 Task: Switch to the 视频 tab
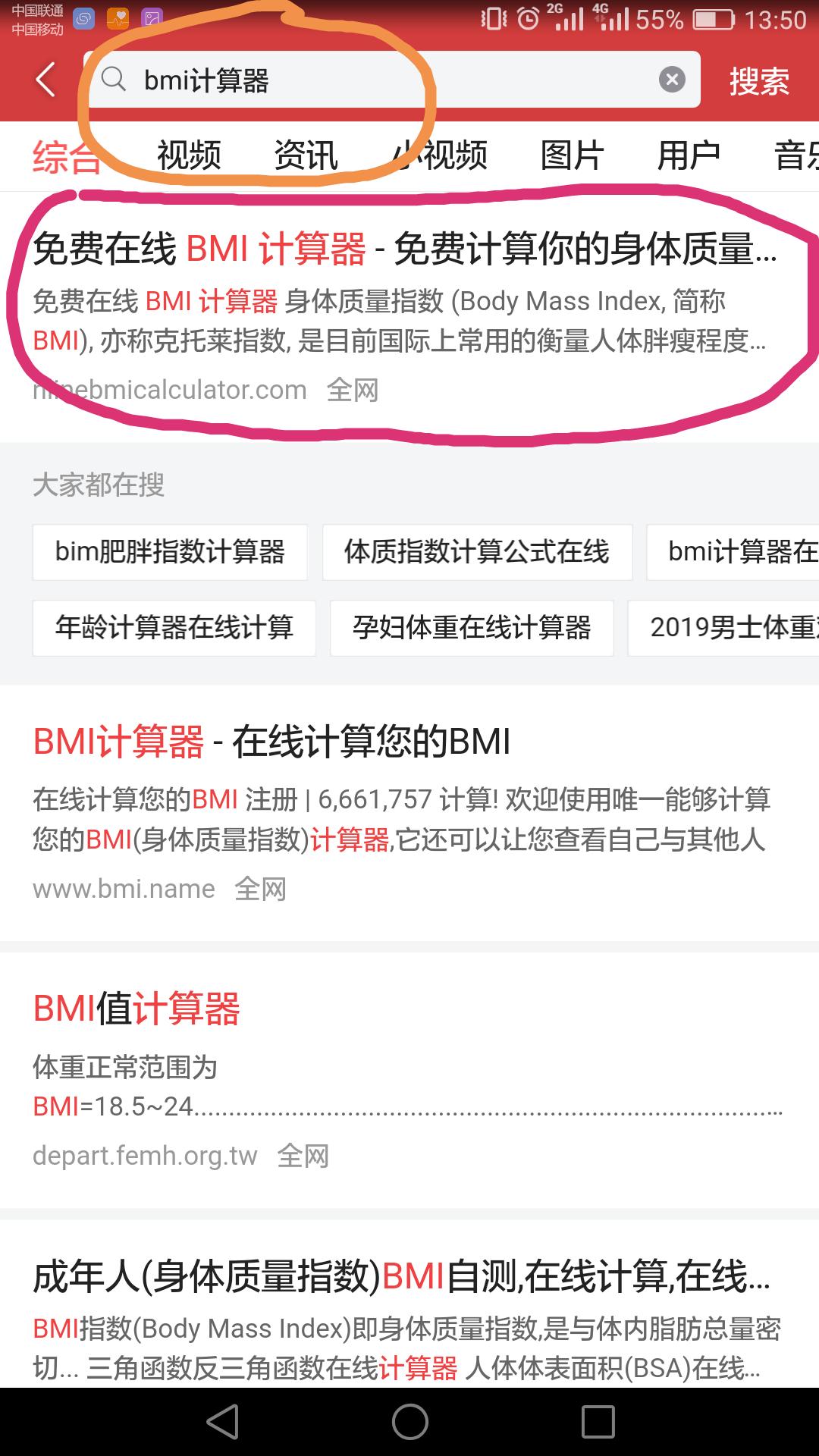[x=188, y=156]
